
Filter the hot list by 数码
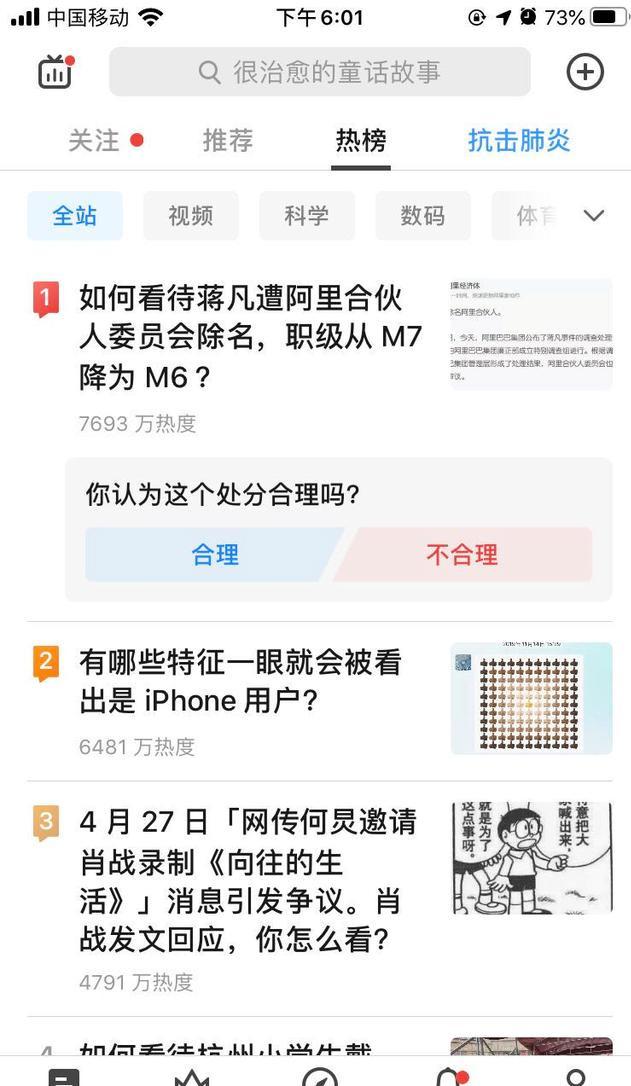coord(422,216)
